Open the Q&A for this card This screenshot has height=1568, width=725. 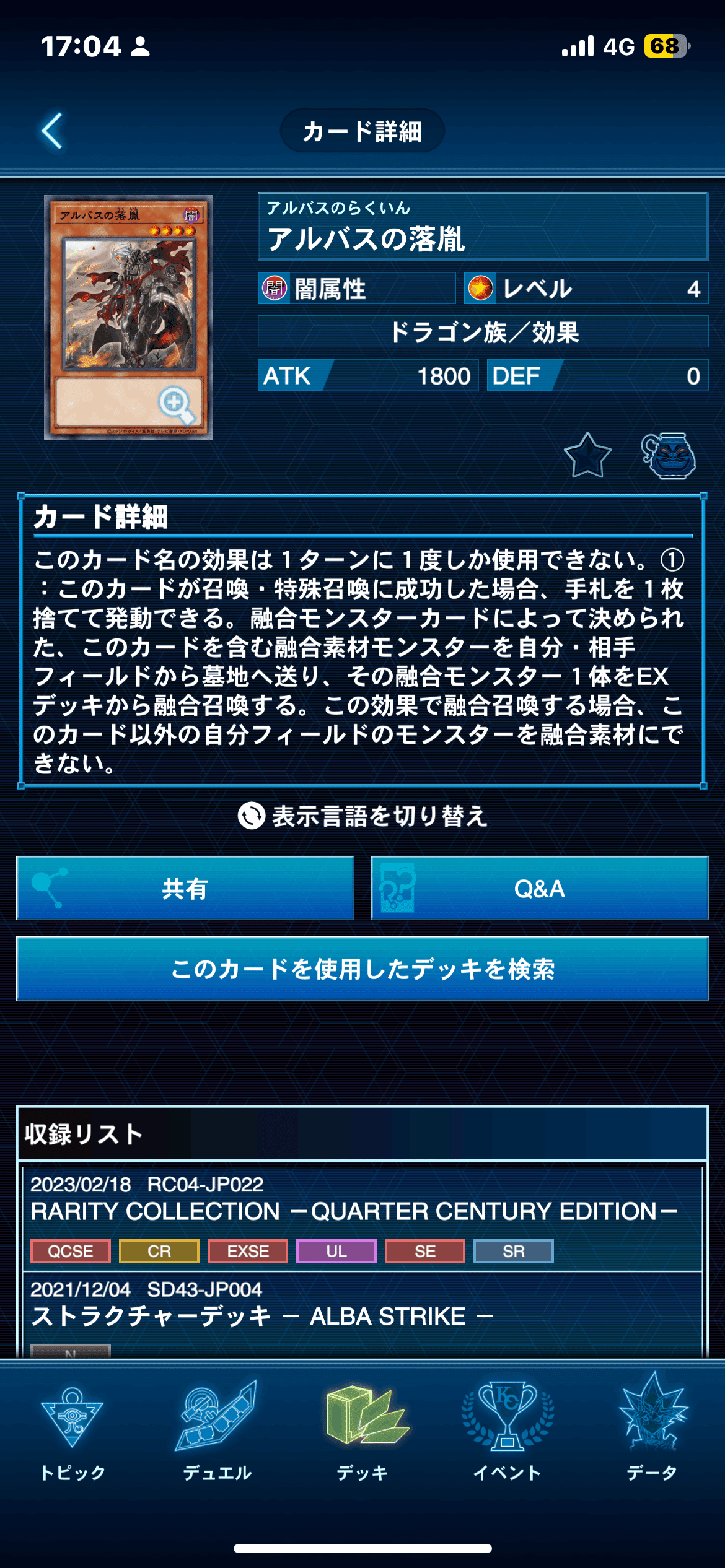pos(539,889)
